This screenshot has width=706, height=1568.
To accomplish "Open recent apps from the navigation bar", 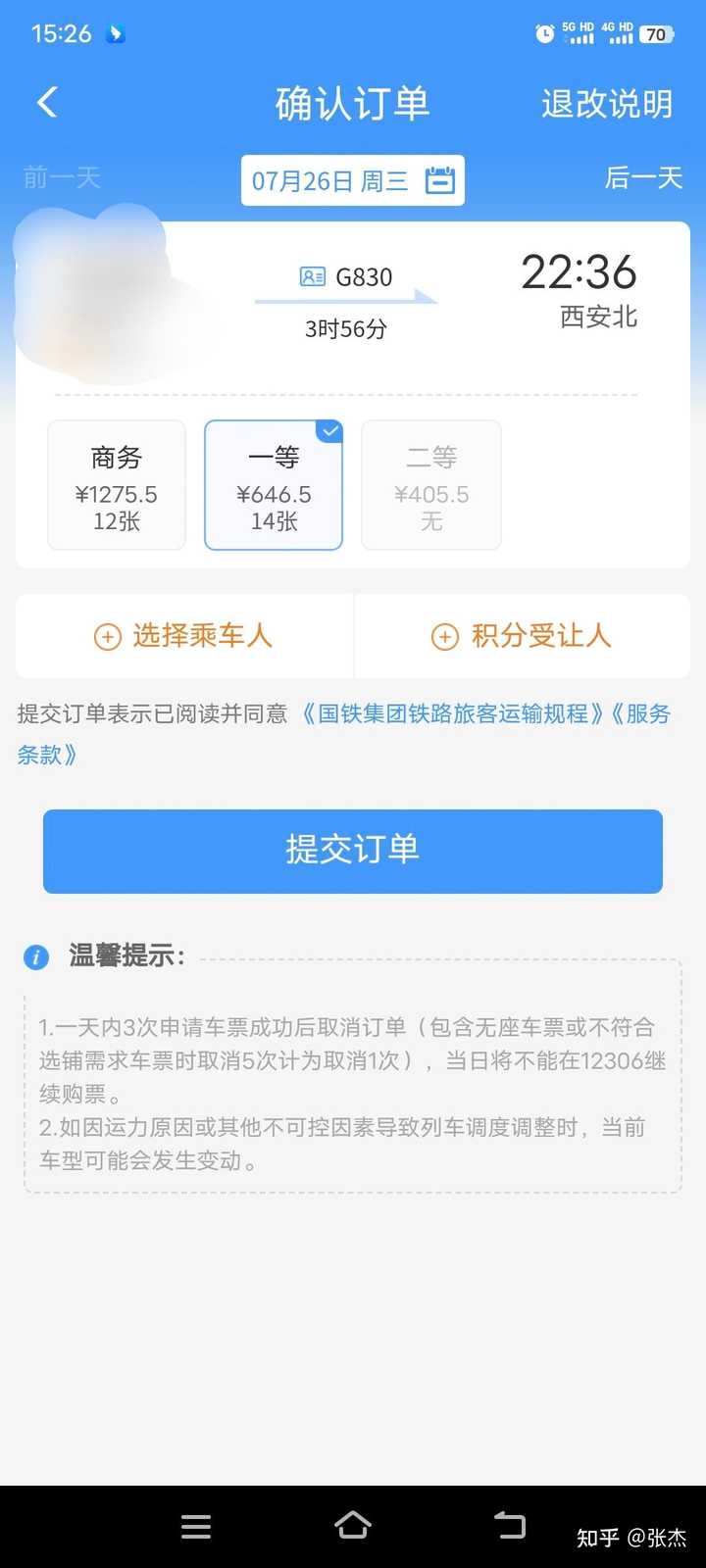I will [196, 1526].
